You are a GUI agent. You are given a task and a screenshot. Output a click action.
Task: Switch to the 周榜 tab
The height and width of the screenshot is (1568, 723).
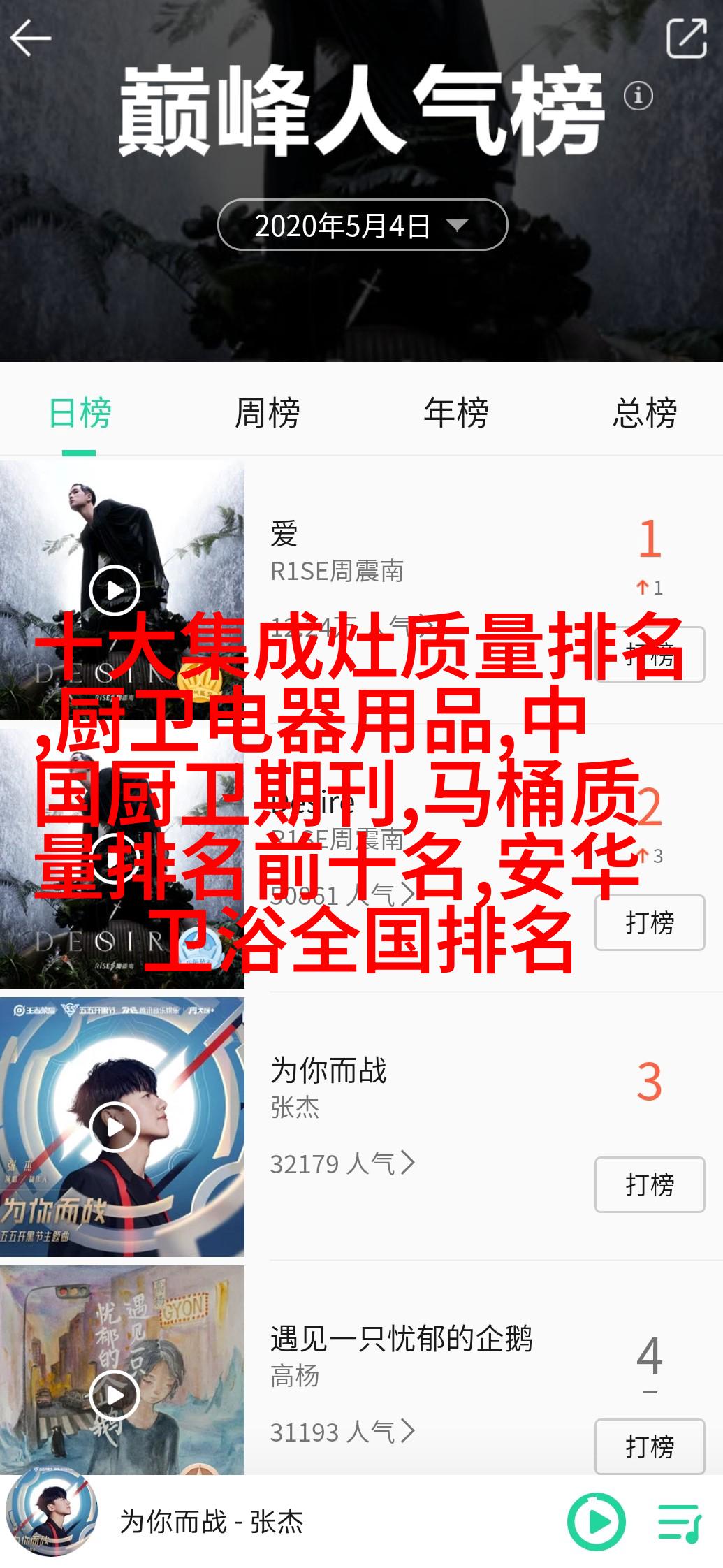(x=268, y=412)
